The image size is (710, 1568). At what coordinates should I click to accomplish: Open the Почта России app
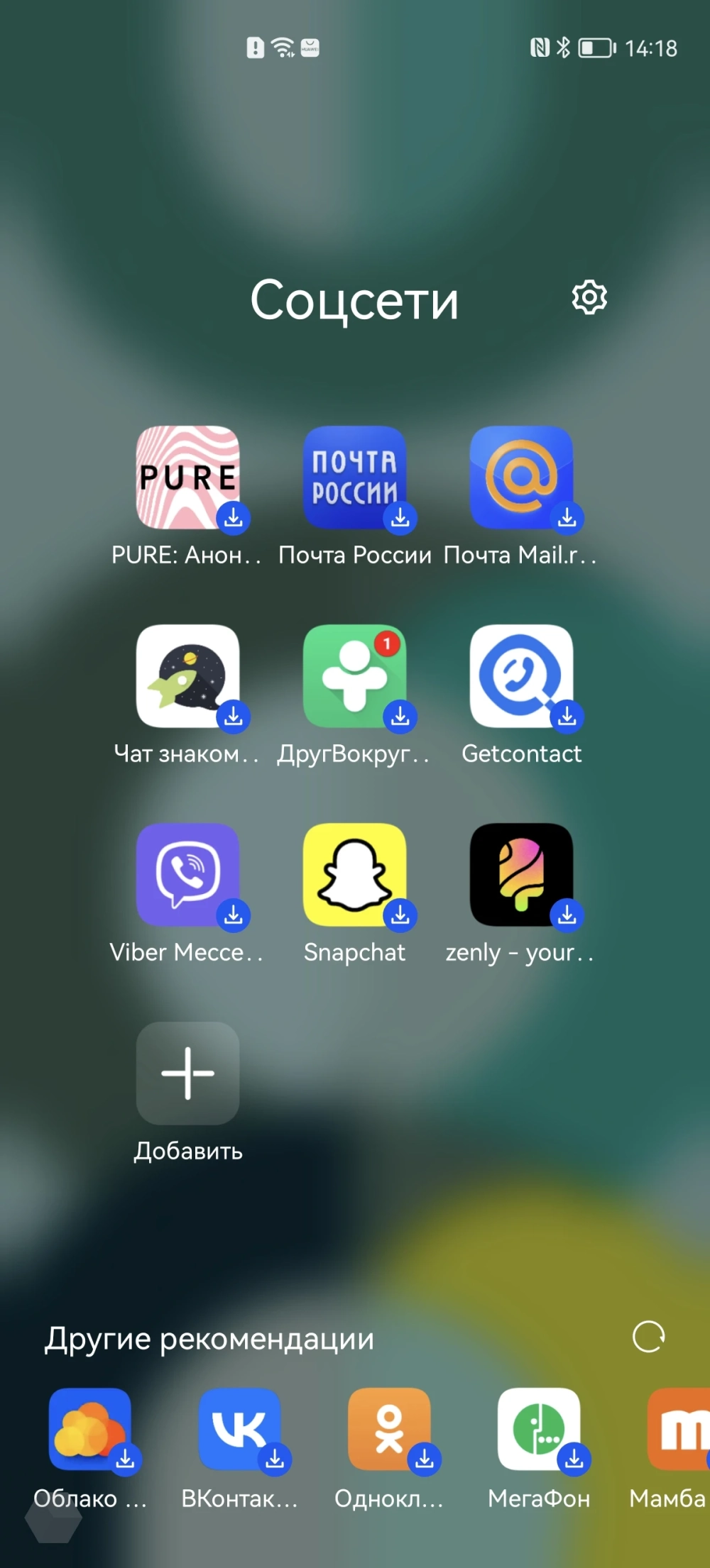(x=354, y=477)
